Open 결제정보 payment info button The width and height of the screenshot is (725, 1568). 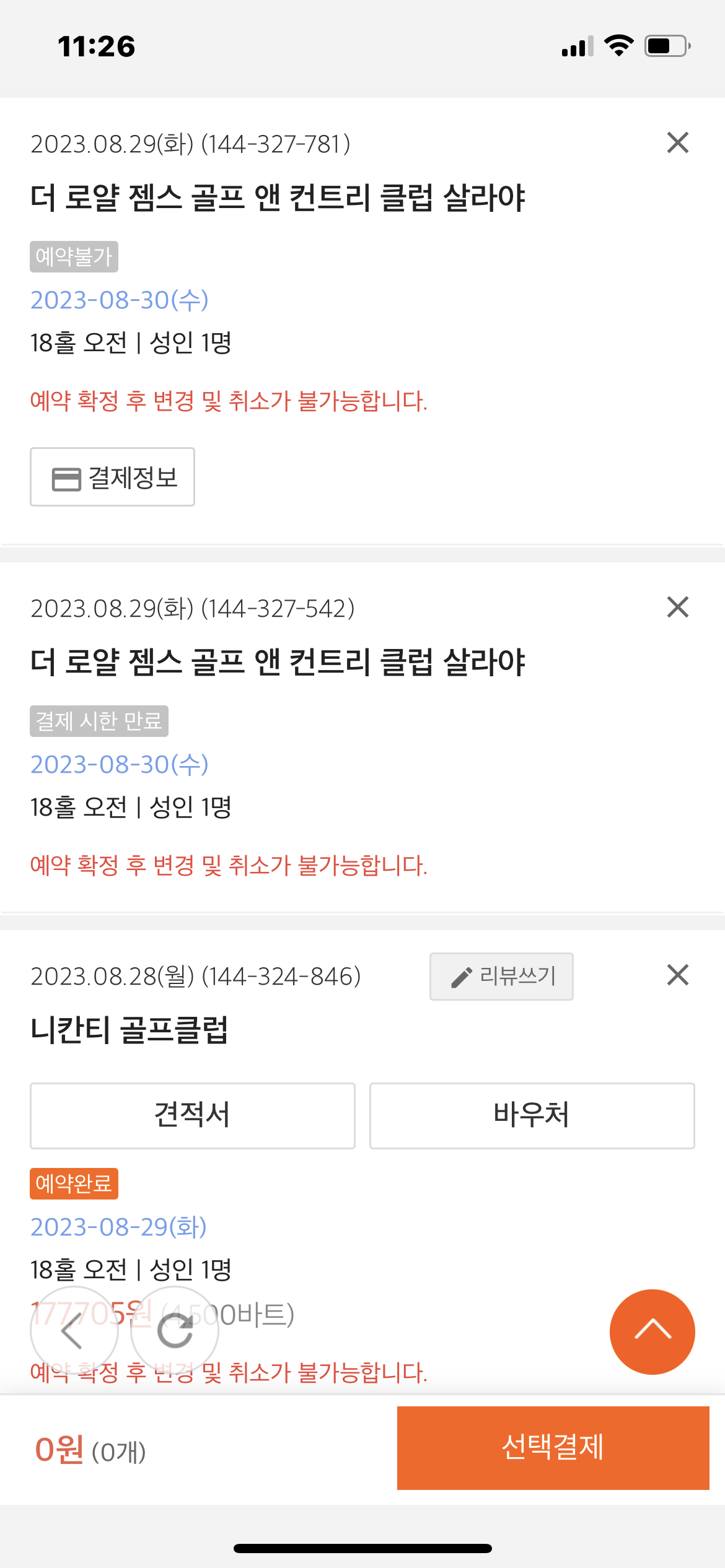click(112, 477)
